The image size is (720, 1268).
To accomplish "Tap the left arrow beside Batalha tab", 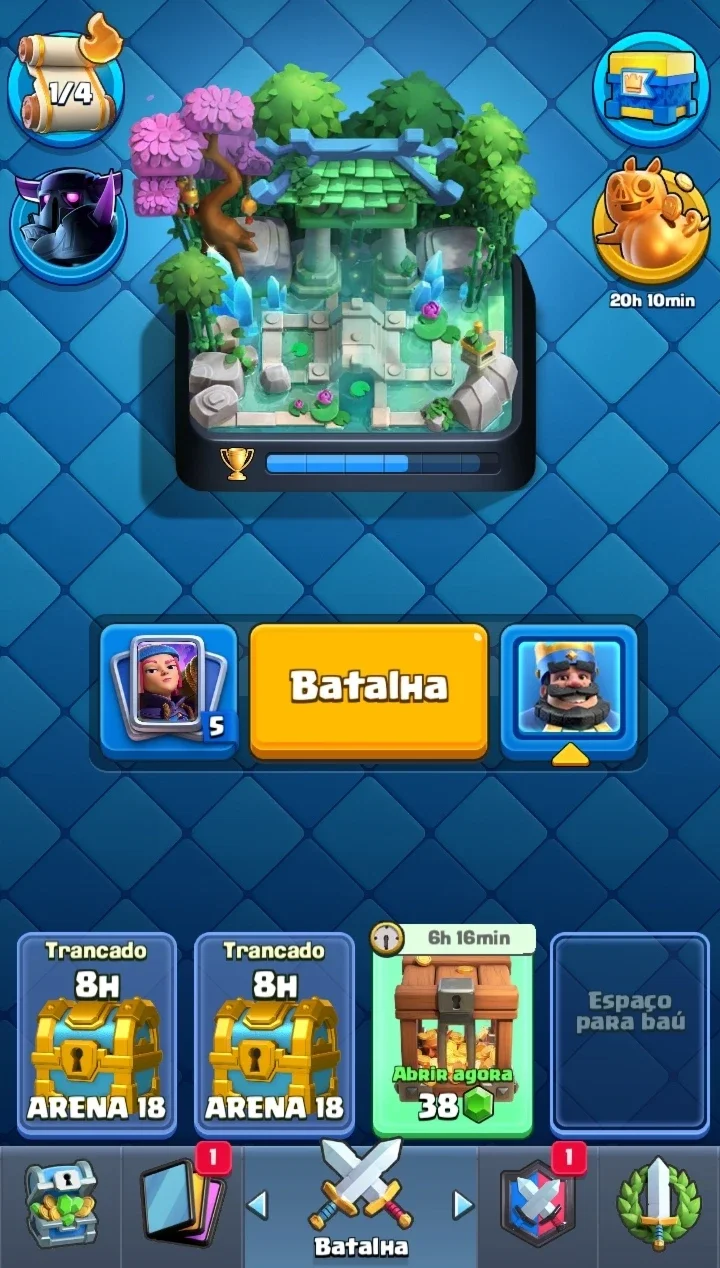I will click(258, 1204).
